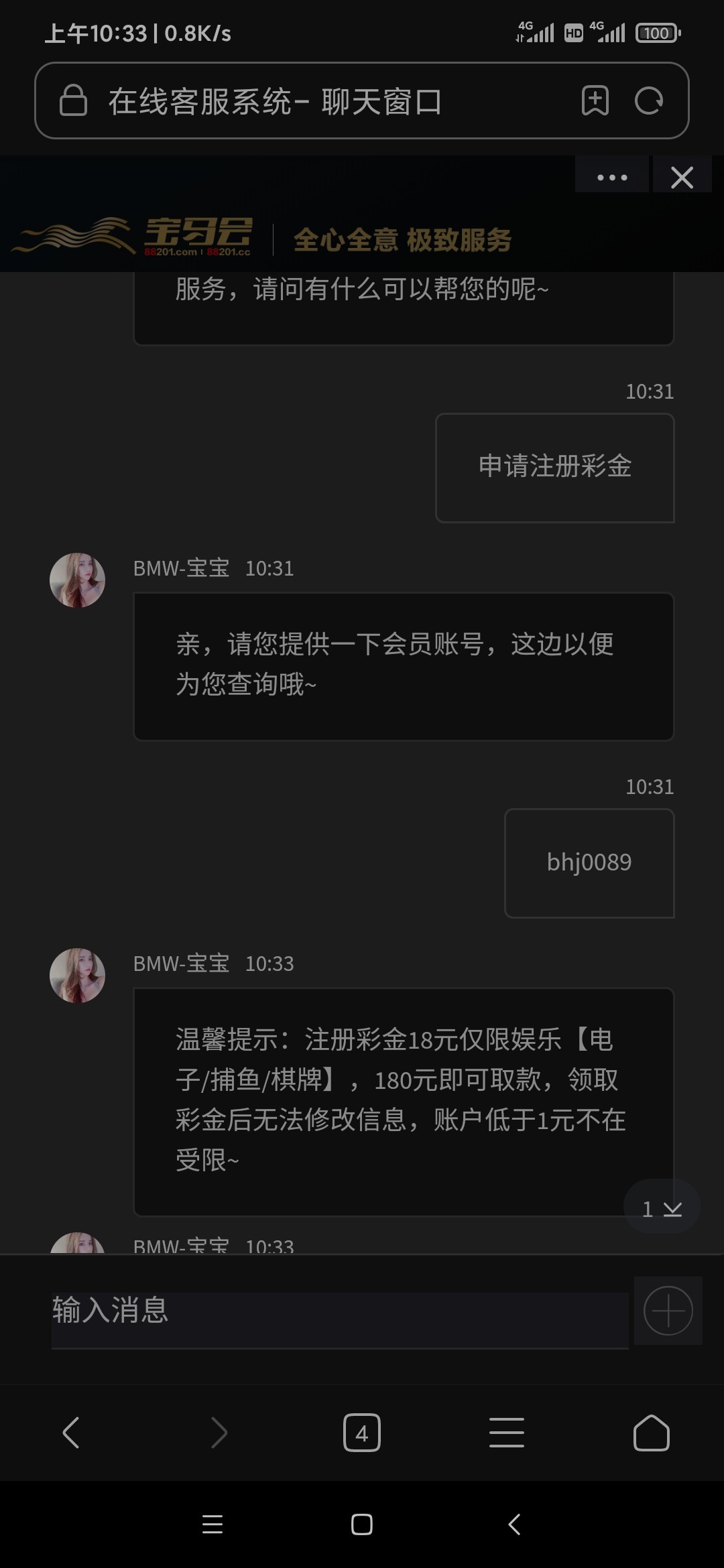Tap the forward navigation arrow
Screen dimensions: 724x1568
pyautogui.click(x=218, y=1432)
